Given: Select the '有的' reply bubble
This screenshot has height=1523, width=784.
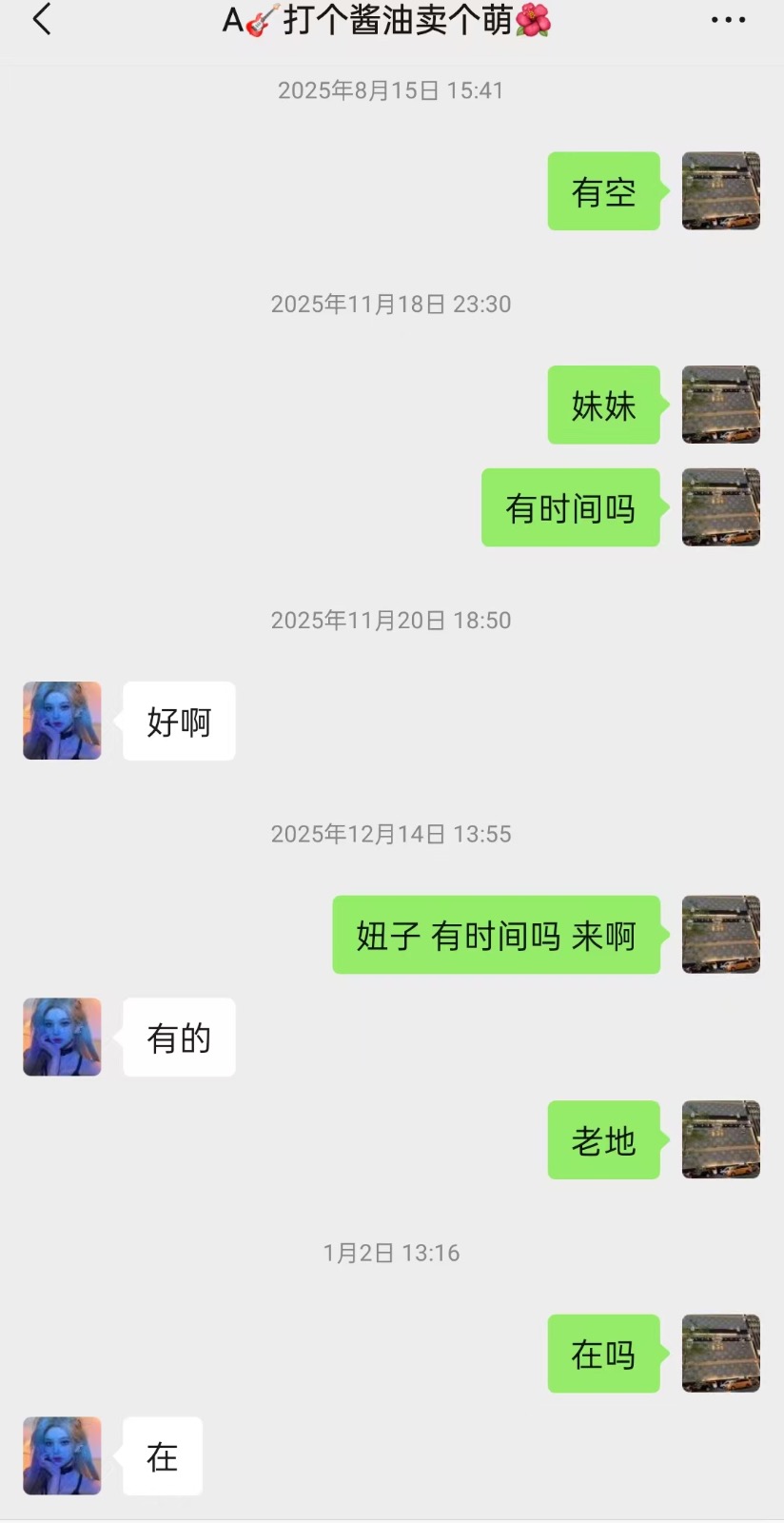Looking at the screenshot, I should [x=178, y=1037].
